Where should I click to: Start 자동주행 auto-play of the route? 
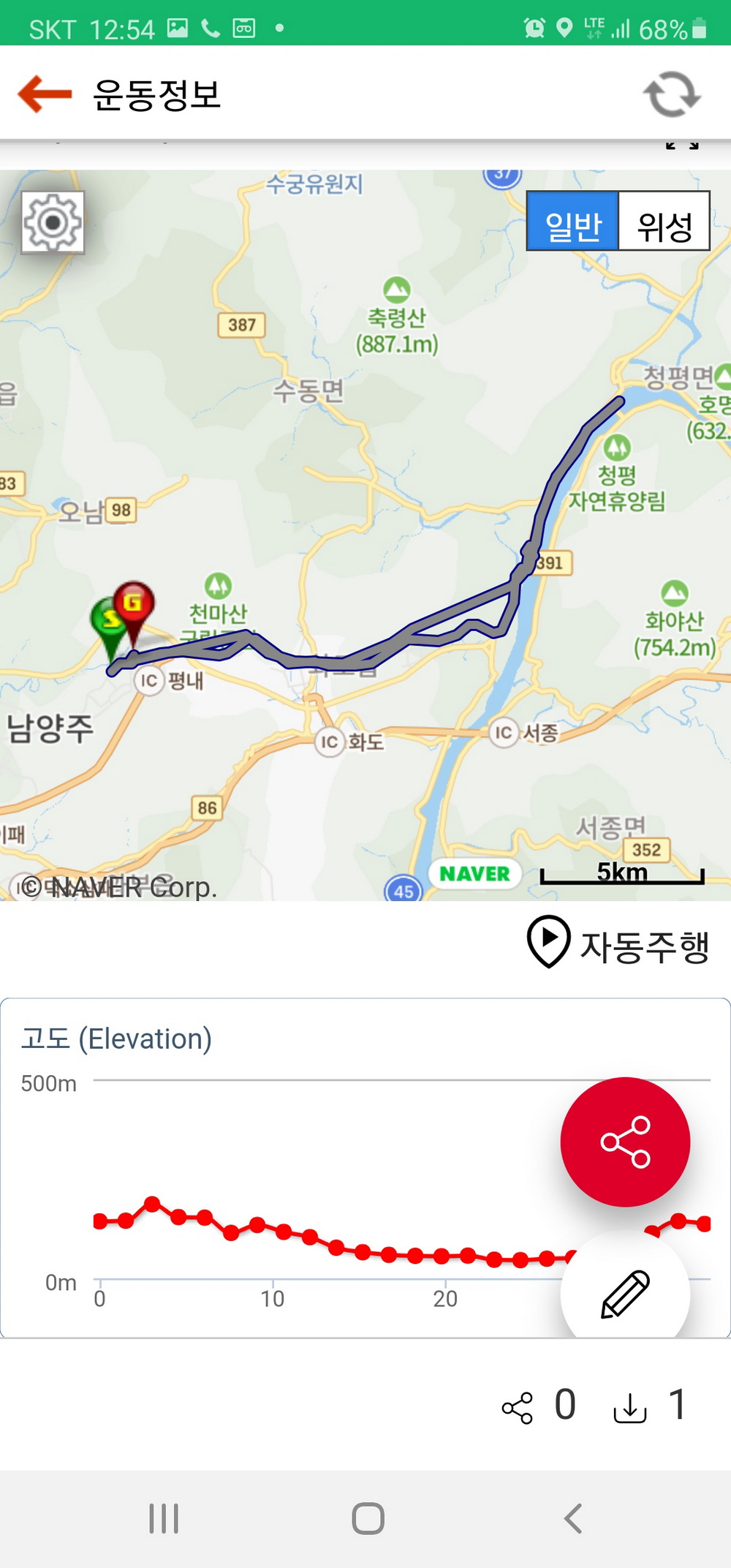tap(618, 942)
